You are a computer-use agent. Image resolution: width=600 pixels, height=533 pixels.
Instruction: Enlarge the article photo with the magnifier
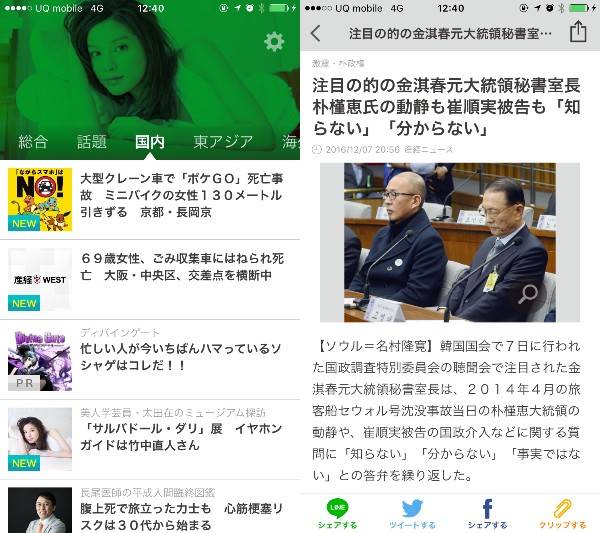click(527, 293)
